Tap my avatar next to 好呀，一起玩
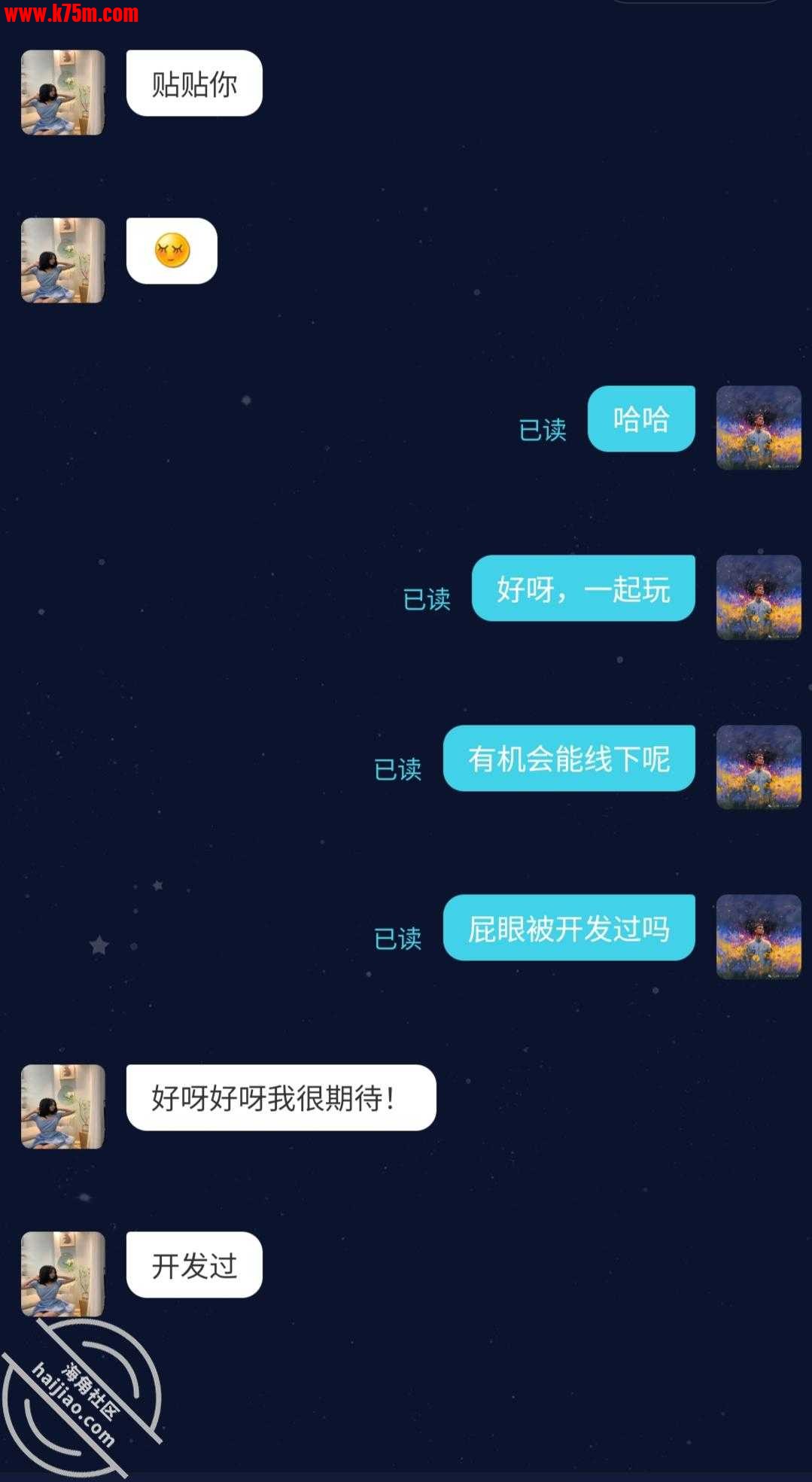This screenshot has height=1482, width=812. (x=758, y=597)
